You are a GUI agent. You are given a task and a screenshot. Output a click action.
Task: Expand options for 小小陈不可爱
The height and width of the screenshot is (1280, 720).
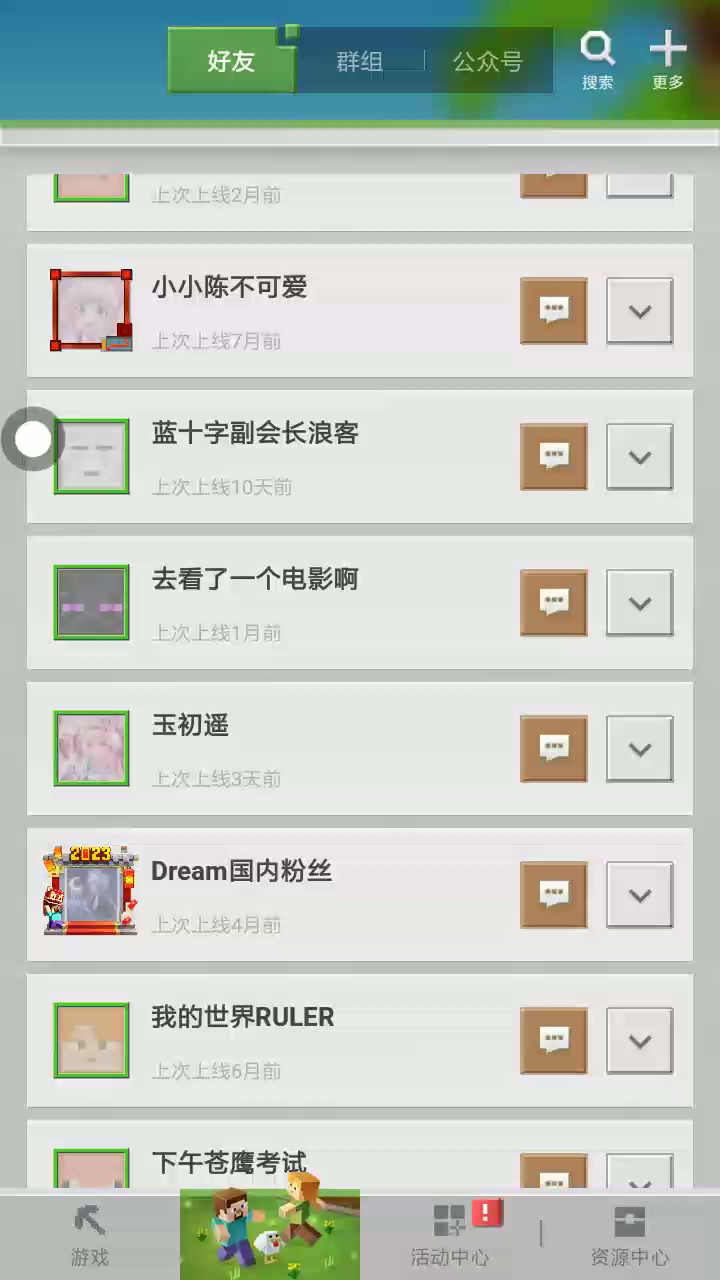click(x=640, y=311)
